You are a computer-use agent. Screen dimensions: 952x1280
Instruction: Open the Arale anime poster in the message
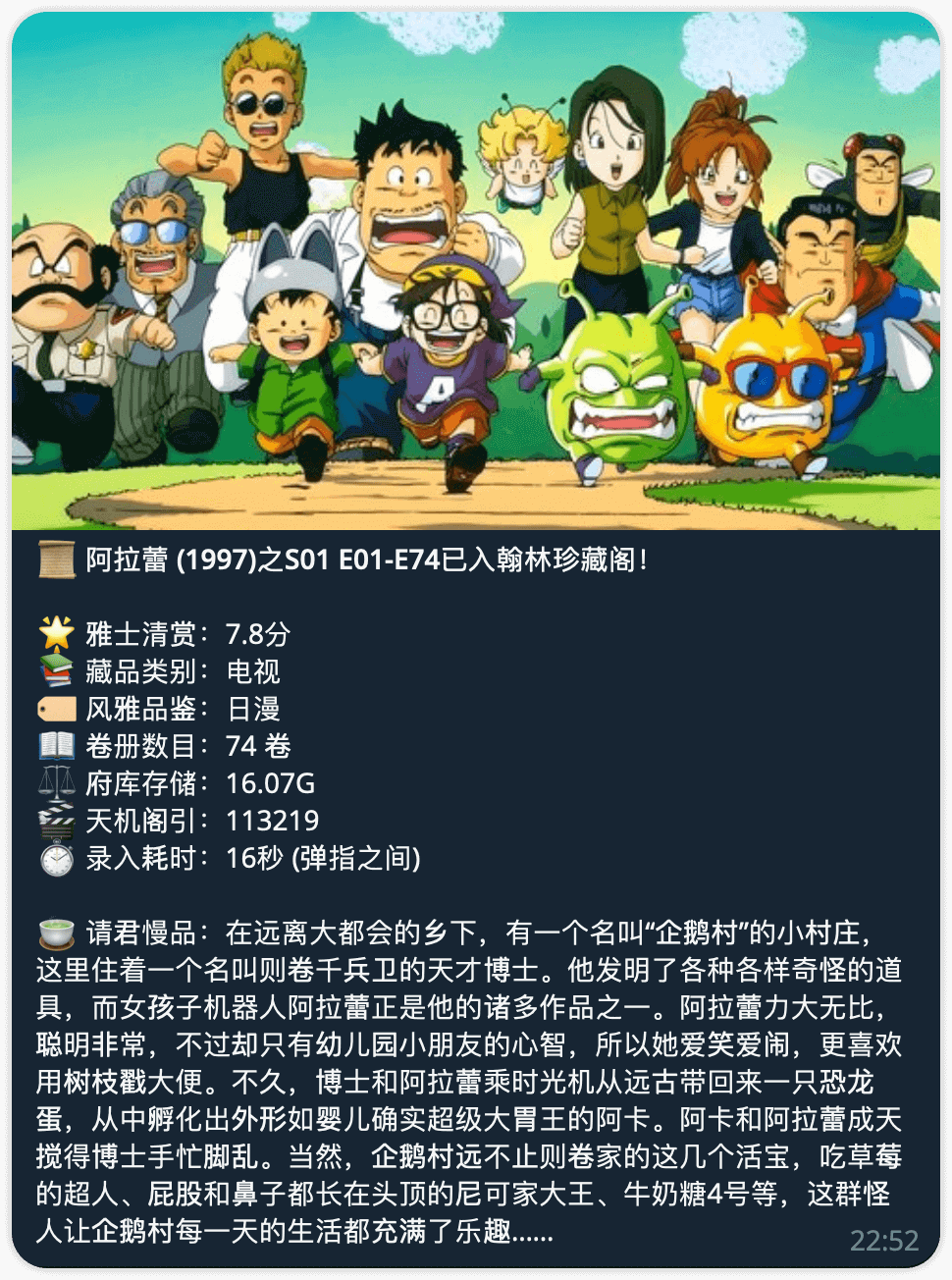(476, 271)
